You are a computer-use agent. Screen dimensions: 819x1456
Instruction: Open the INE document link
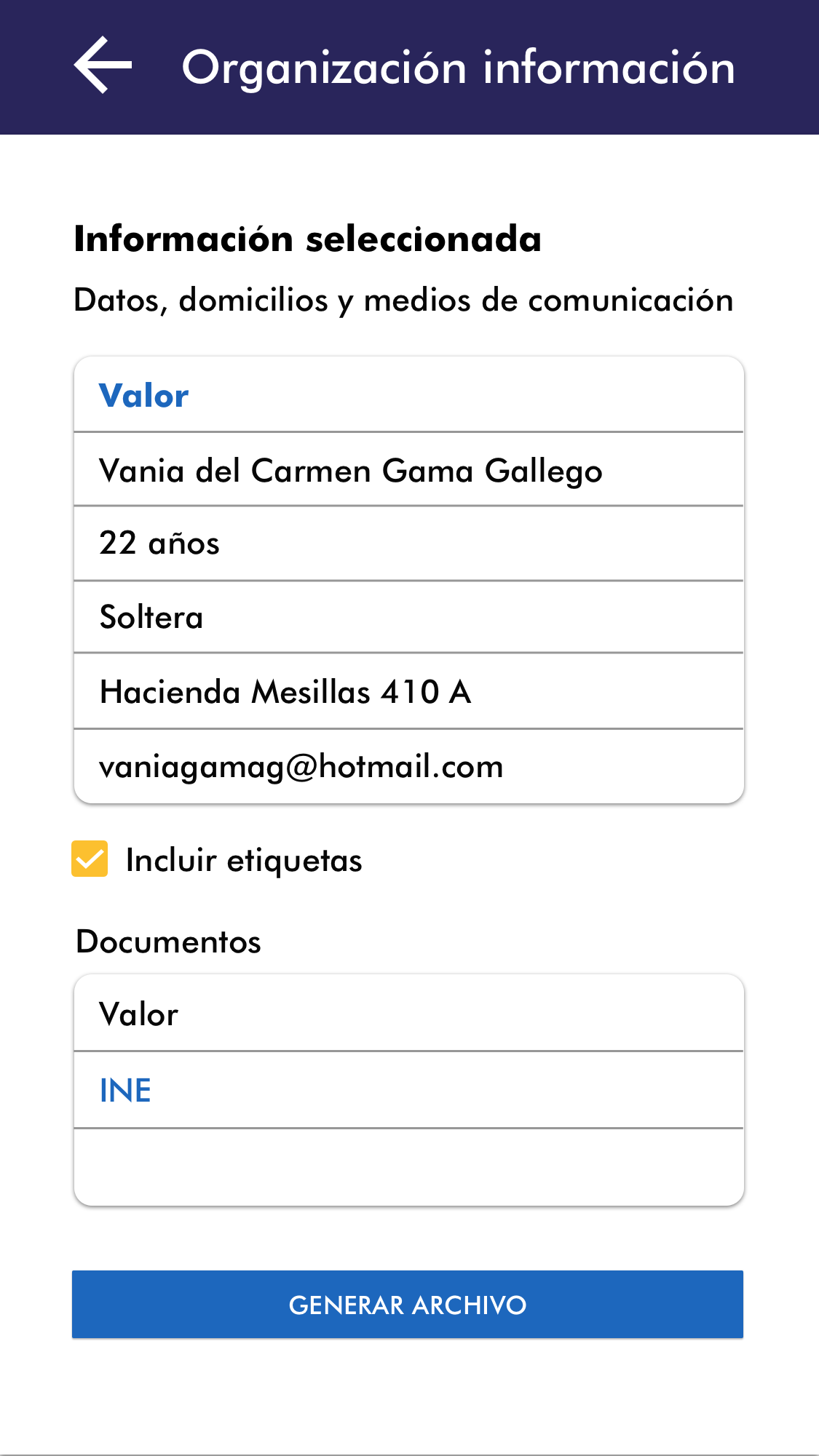[125, 1090]
